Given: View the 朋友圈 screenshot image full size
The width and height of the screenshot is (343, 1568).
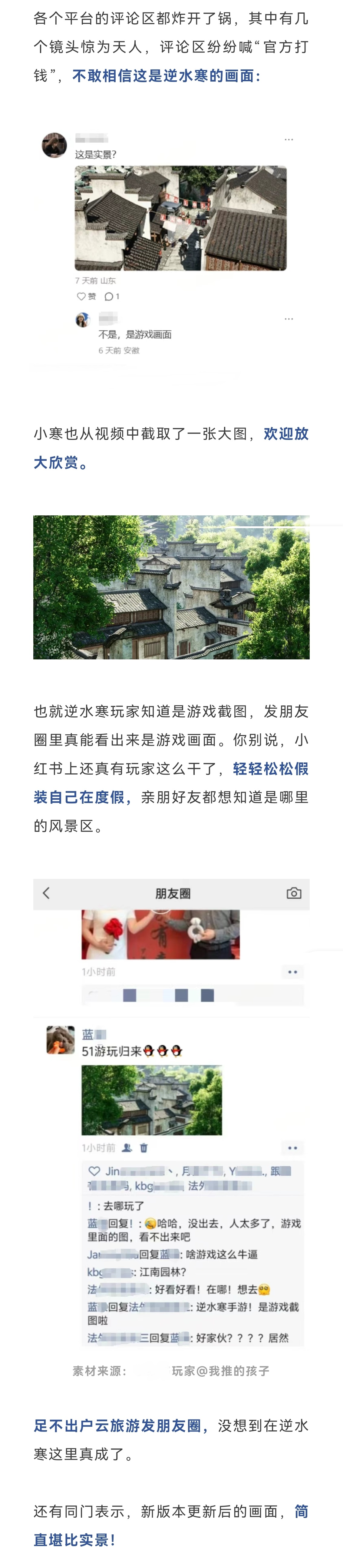Looking at the screenshot, I should (171, 1114).
